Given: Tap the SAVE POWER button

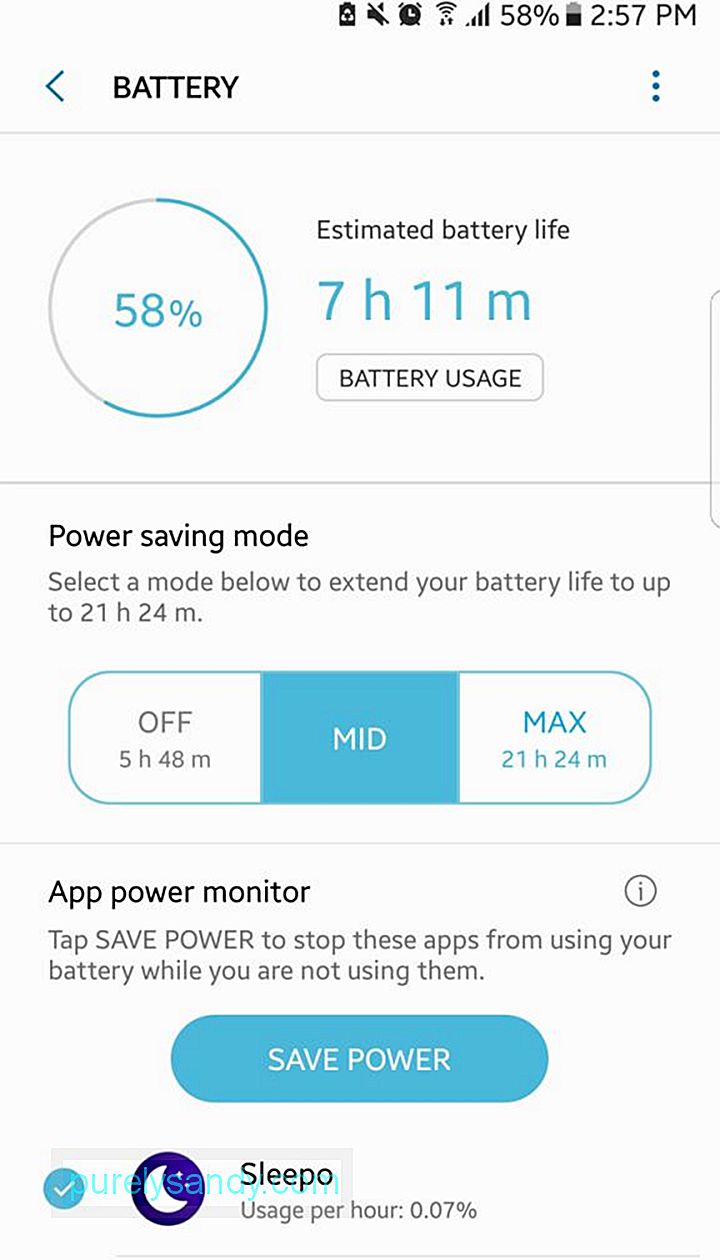Looking at the screenshot, I should (x=360, y=1059).
